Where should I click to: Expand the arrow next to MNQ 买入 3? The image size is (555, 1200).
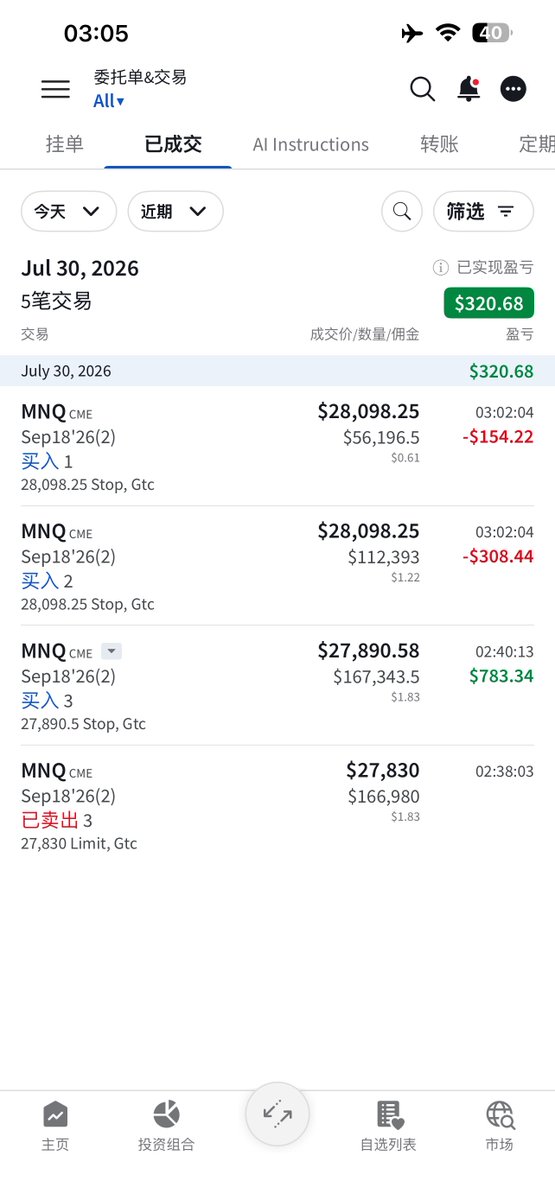coord(112,651)
